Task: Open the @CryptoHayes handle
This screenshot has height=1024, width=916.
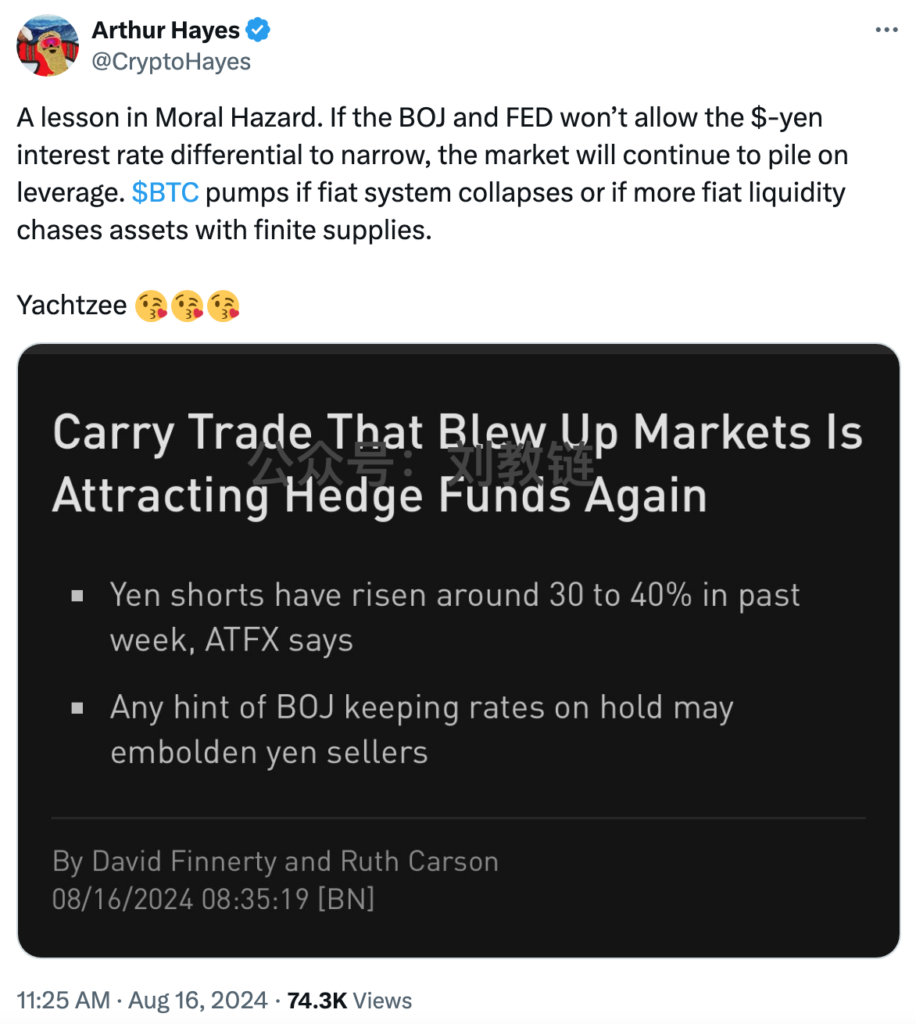Action: coord(171,63)
